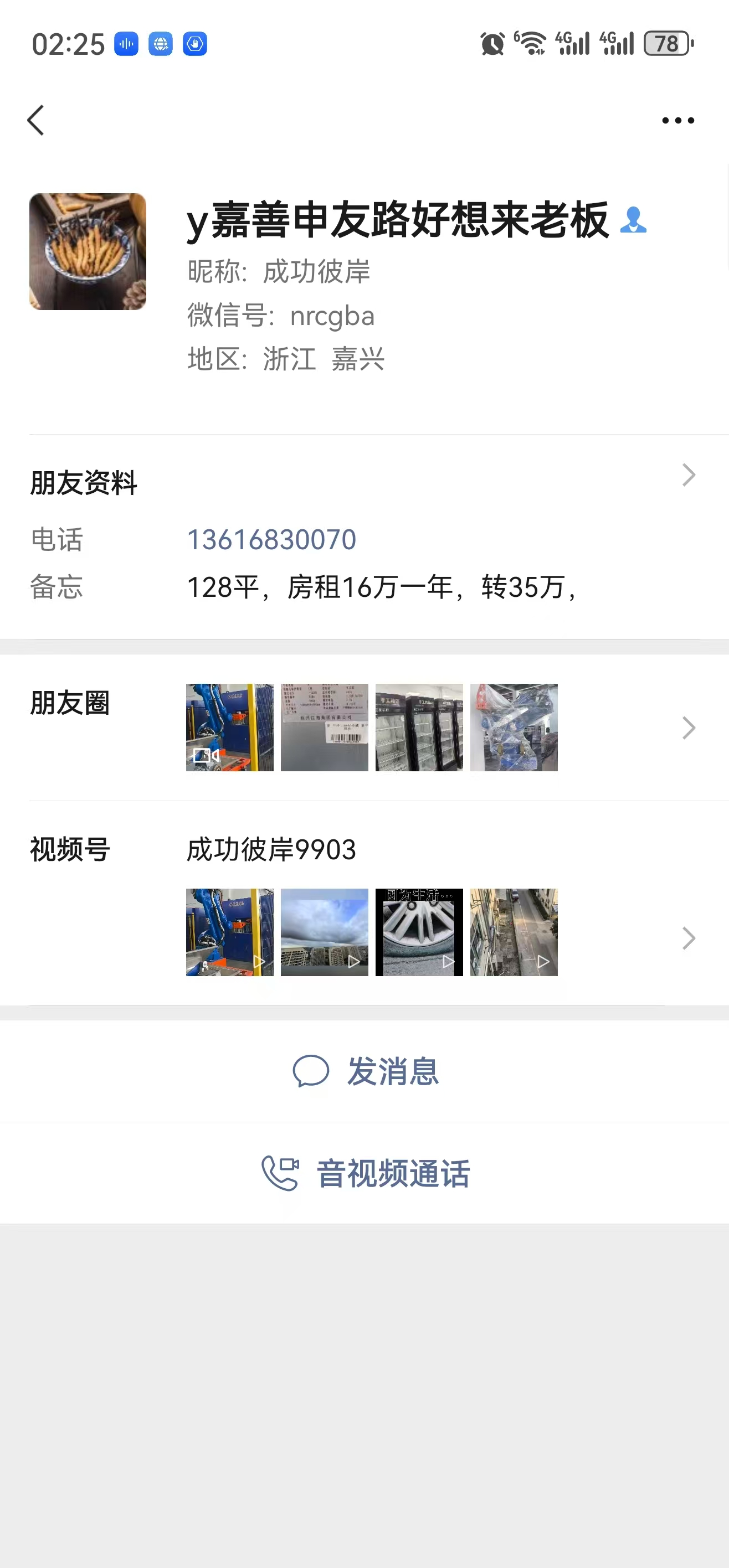Expand the 视频号 channel videos

(687, 937)
